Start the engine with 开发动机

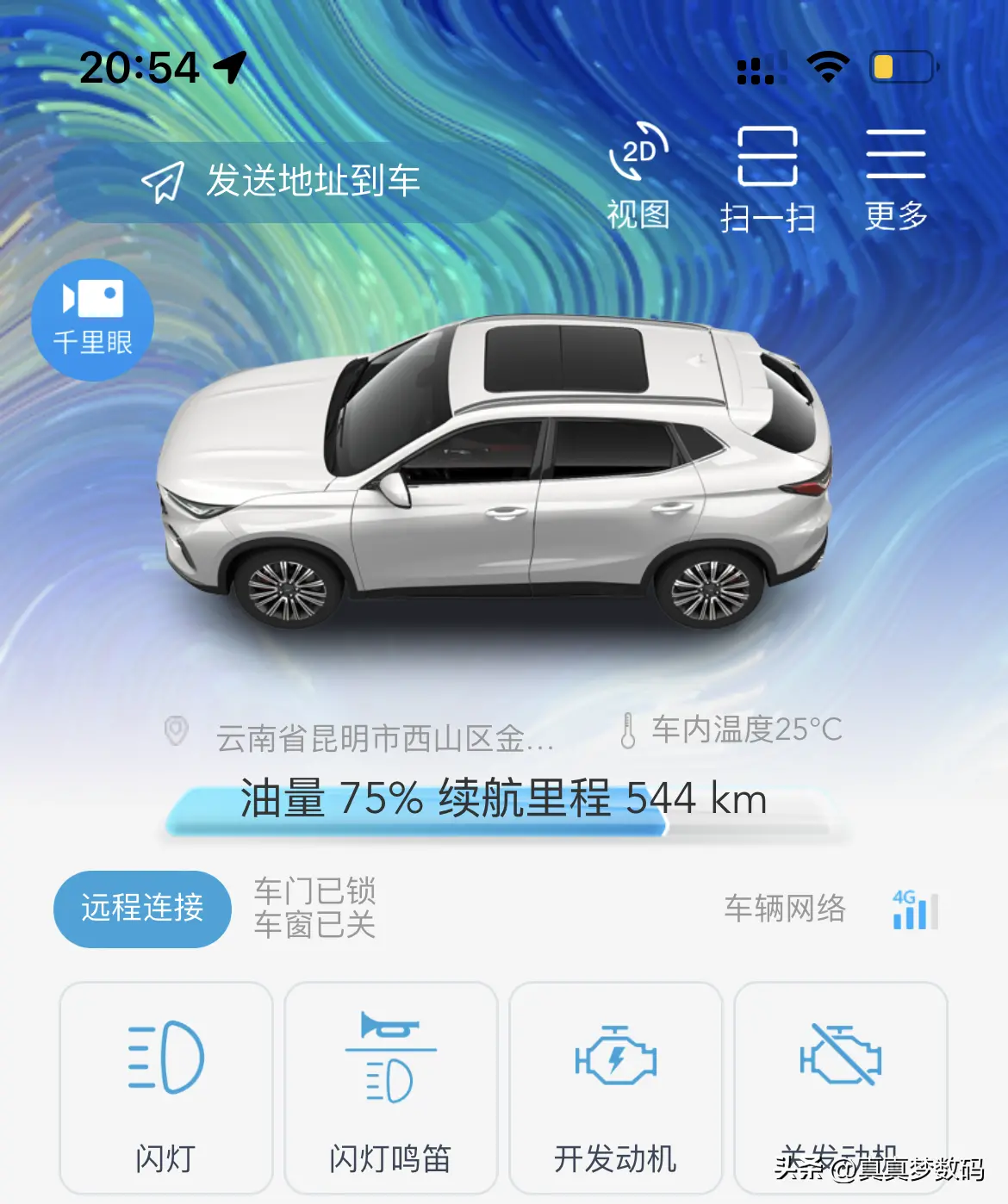(615, 1087)
